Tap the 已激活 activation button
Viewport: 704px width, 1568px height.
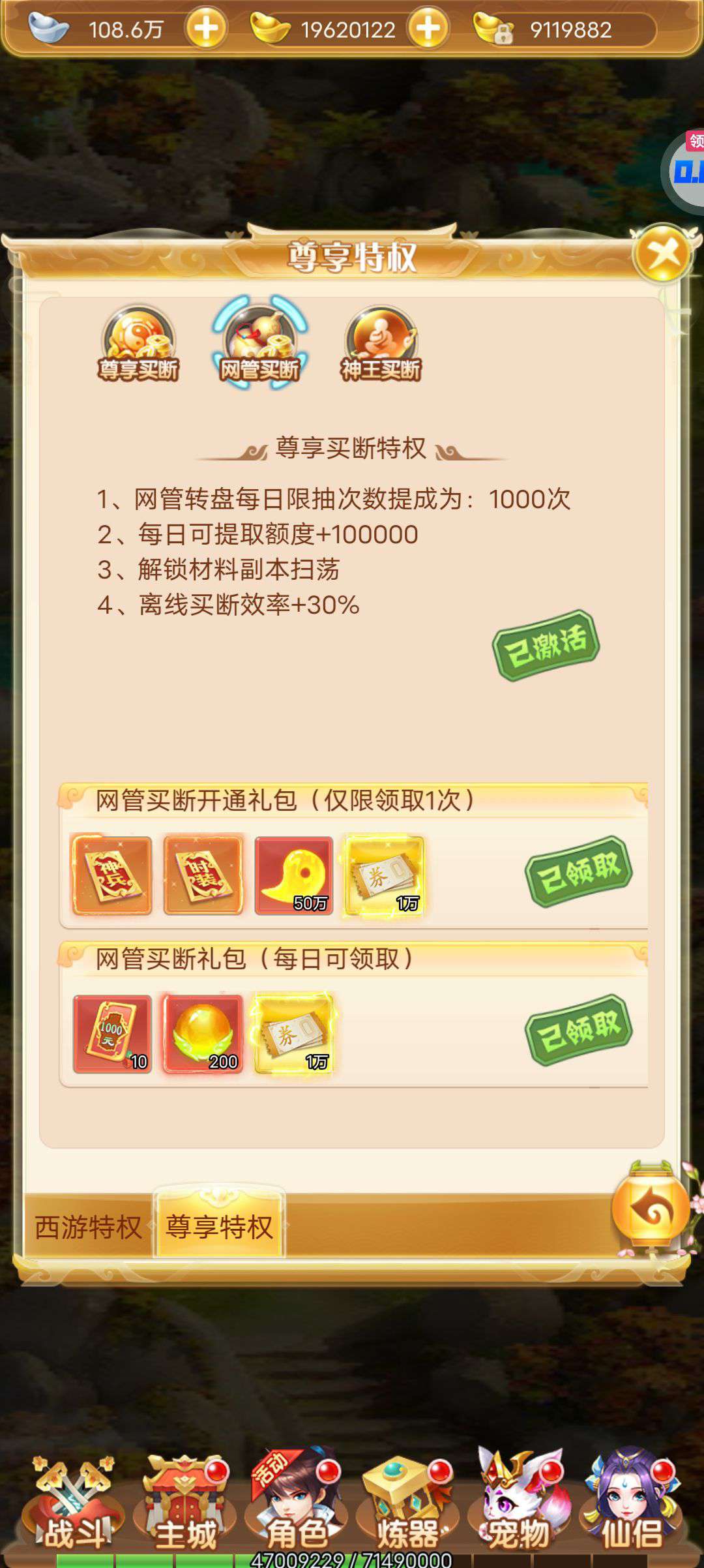(546, 646)
